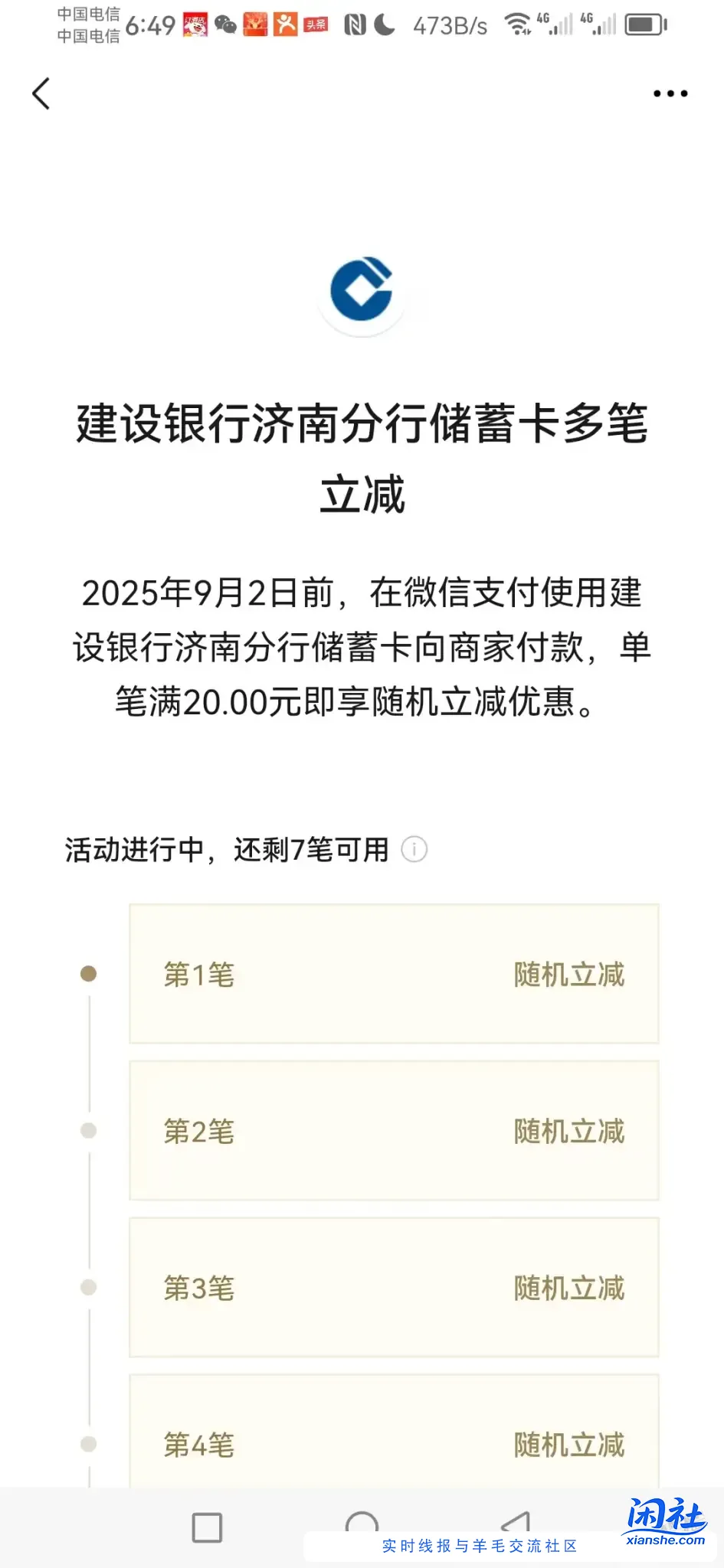The width and height of the screenshot is (724, 1568).
Task: Tap the 第3笔 随机立减 row
Action: pyautogui.click(x=394, y=1288)
